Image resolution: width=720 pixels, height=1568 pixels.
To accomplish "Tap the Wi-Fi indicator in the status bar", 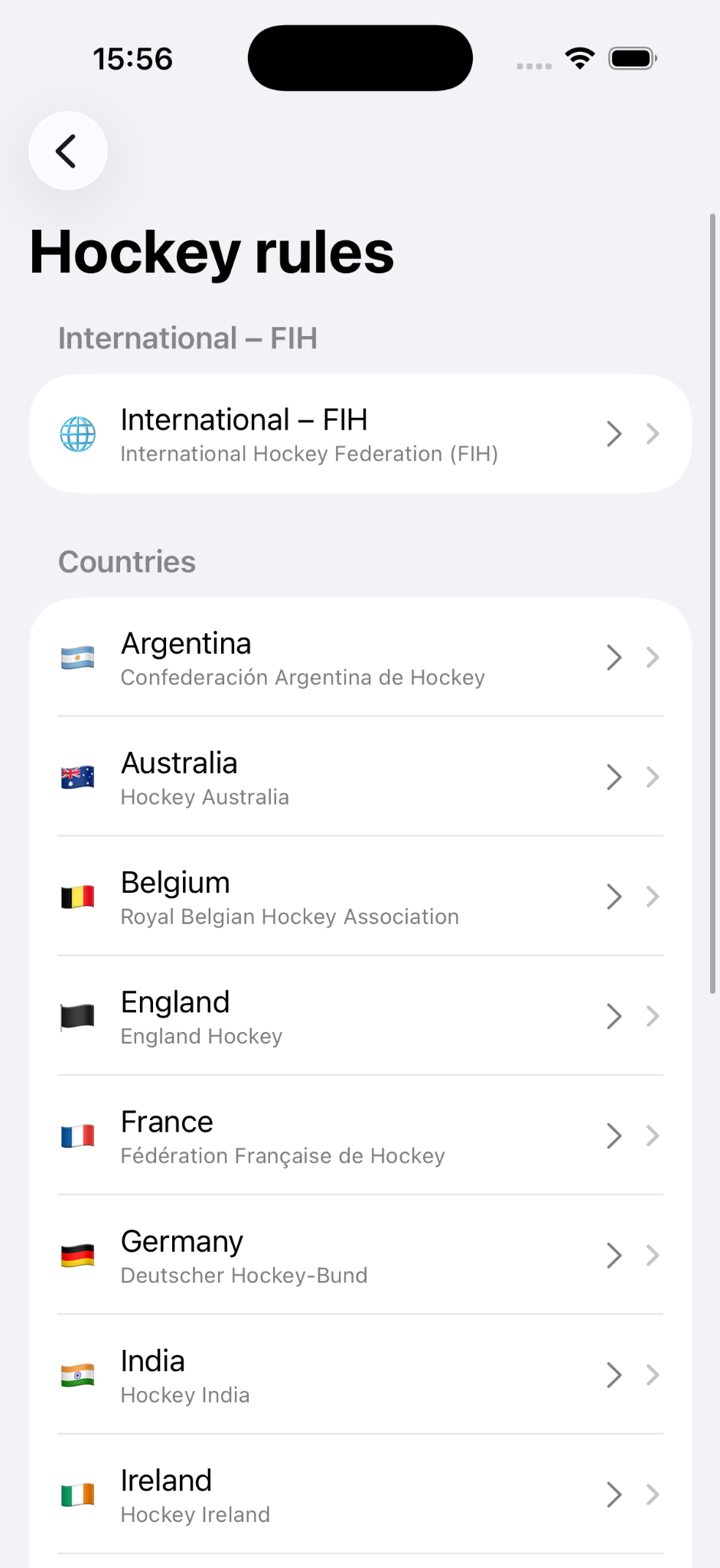I will coord(579,57).
